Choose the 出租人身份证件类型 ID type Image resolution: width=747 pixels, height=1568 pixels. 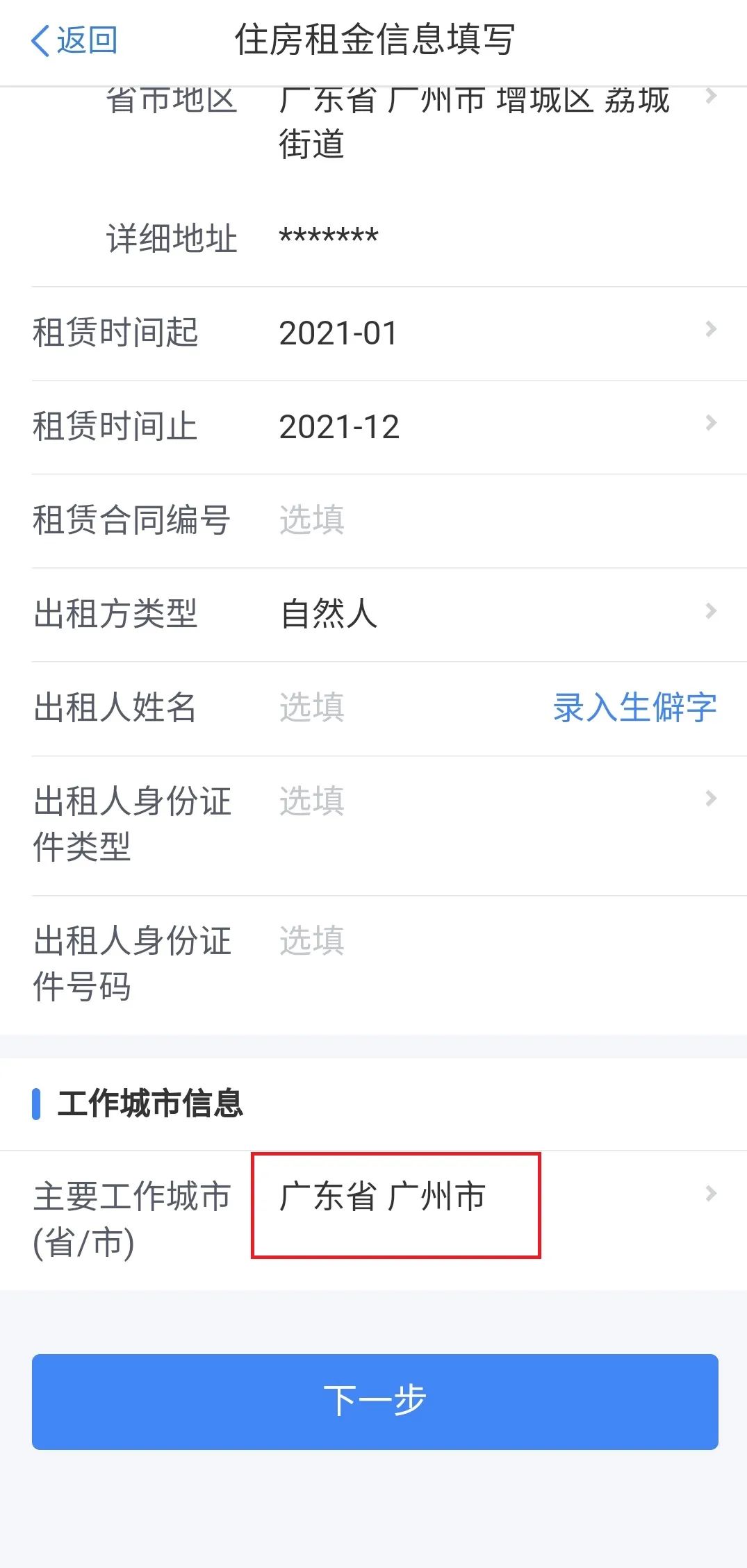[x=389, y=826]
